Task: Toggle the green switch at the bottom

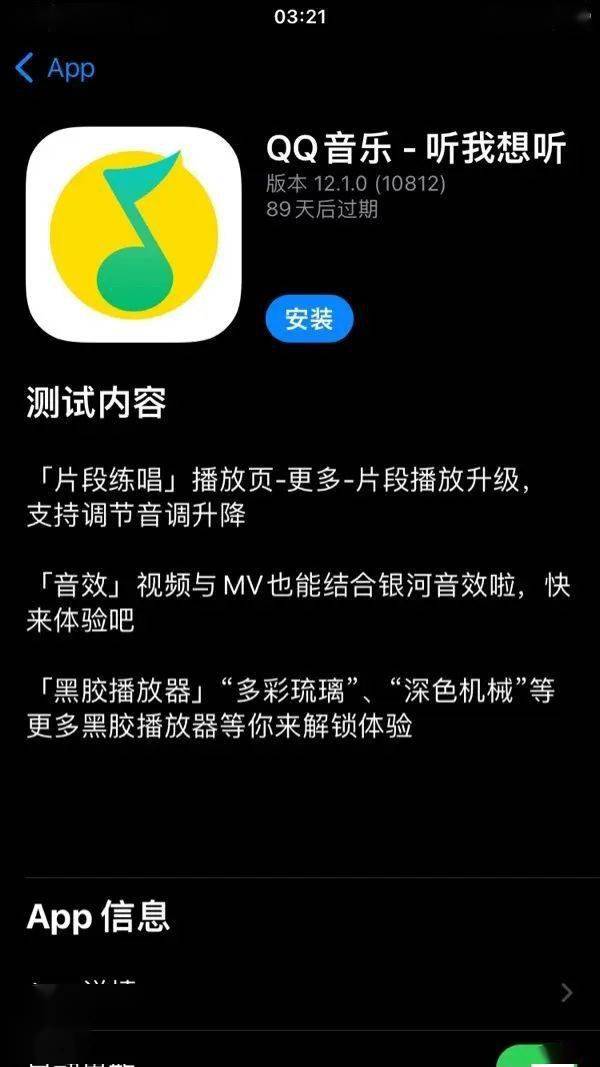Action: click(x=540, y=1057)
